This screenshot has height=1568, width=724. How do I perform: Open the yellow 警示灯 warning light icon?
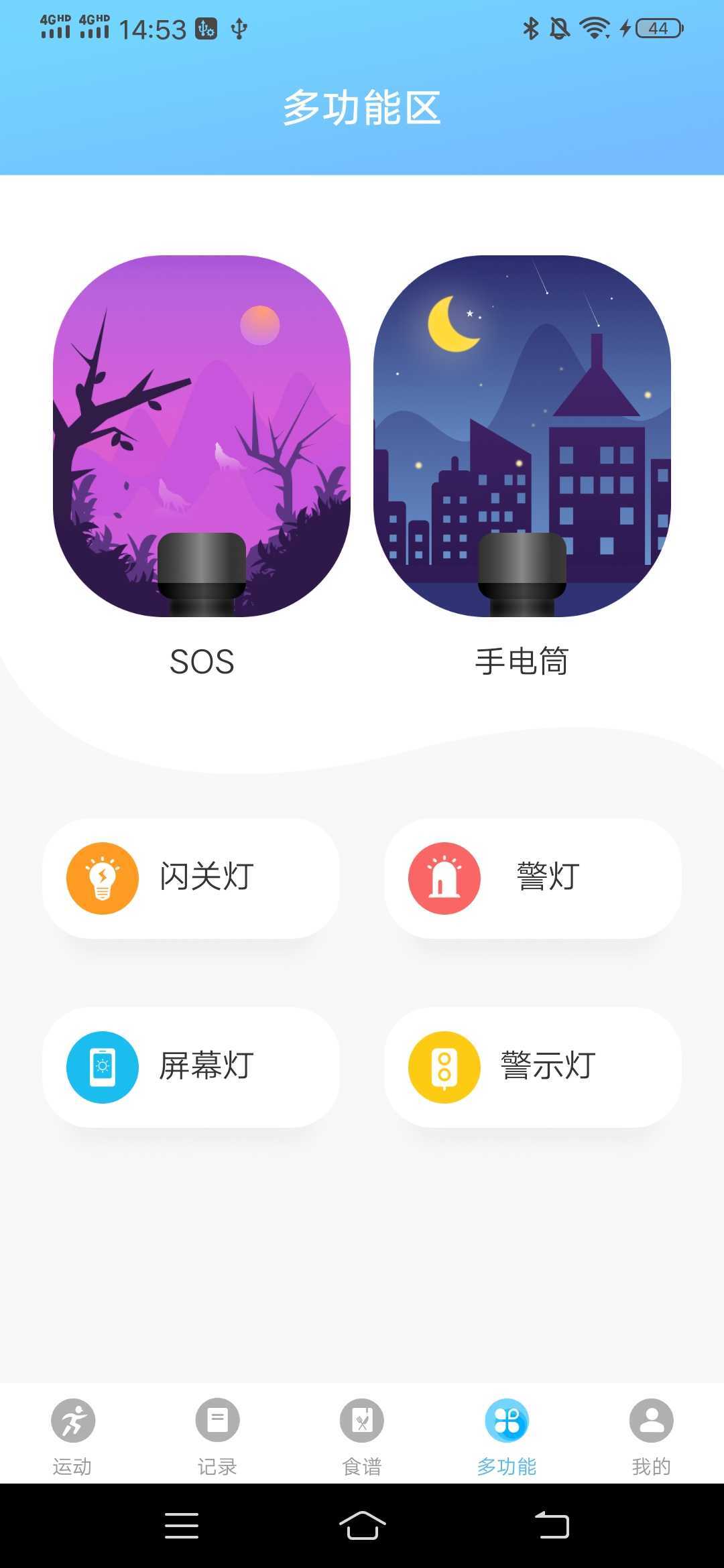tap(443, 1067)
